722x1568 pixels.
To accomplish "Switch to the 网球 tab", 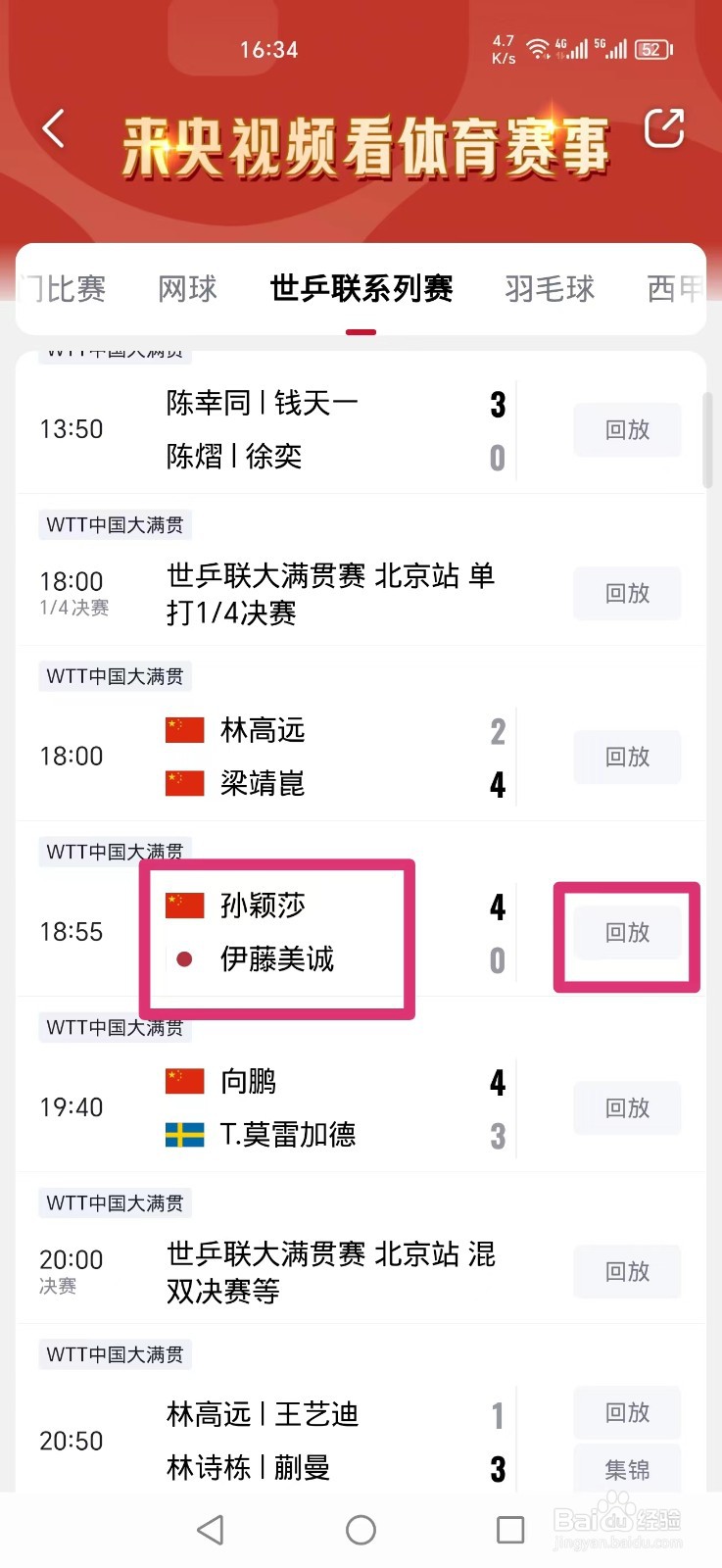I will (187, 288).
